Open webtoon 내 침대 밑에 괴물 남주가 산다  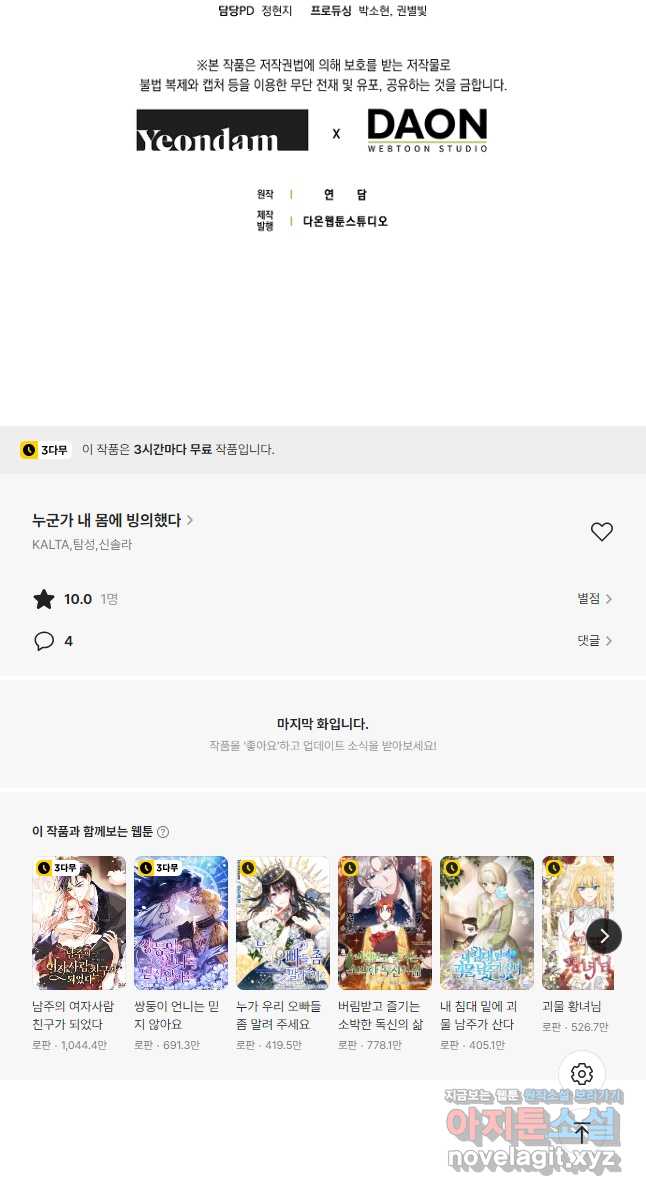coord(487,923)
